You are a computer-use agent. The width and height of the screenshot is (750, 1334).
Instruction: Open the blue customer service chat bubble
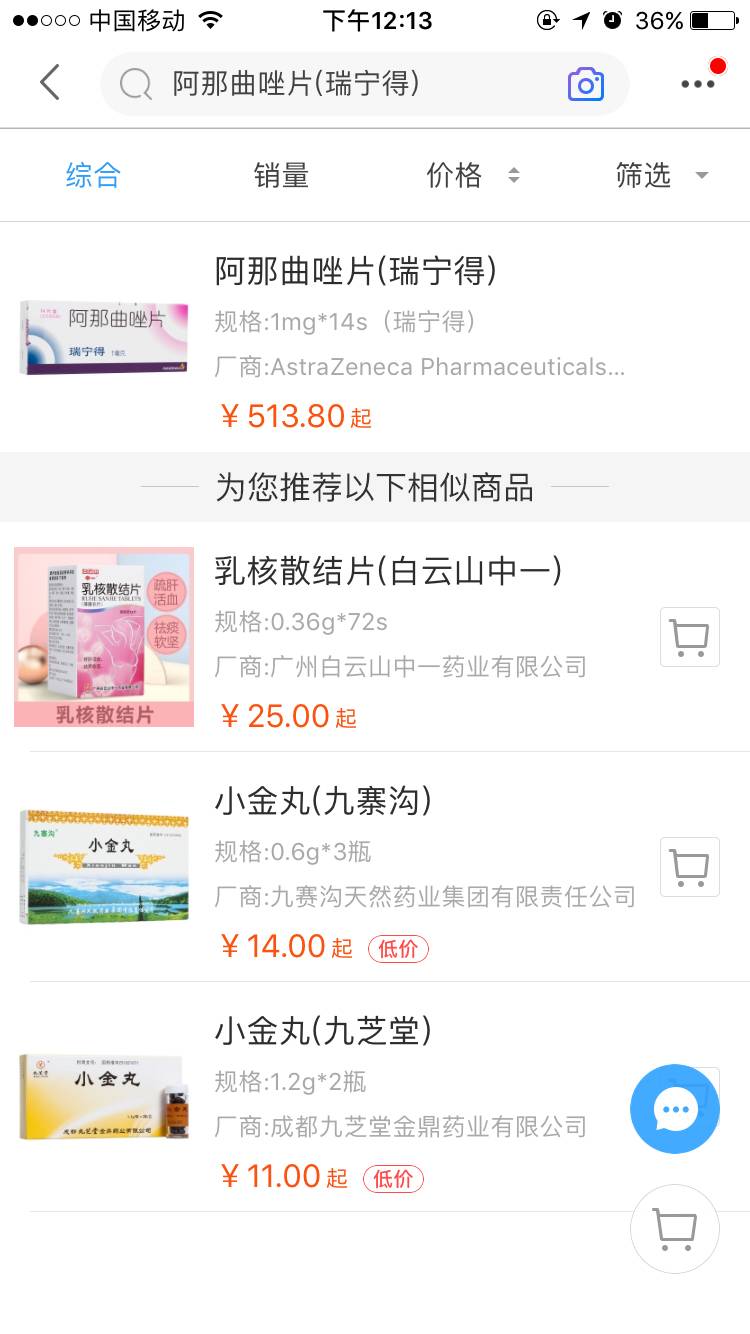pyautogui.click(x=675, y=1109)
